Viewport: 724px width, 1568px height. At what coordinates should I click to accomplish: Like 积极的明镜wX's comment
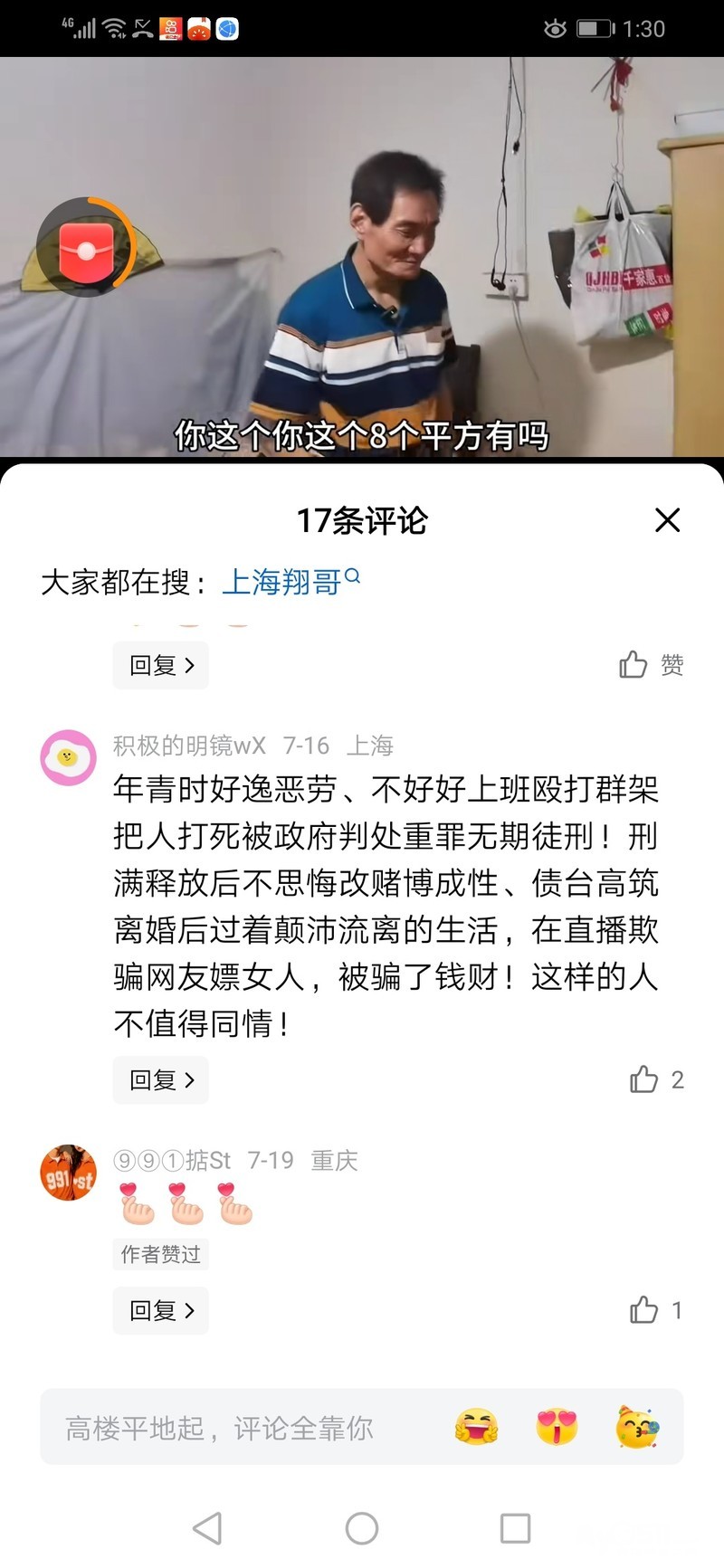click(x=656, y=1079)
